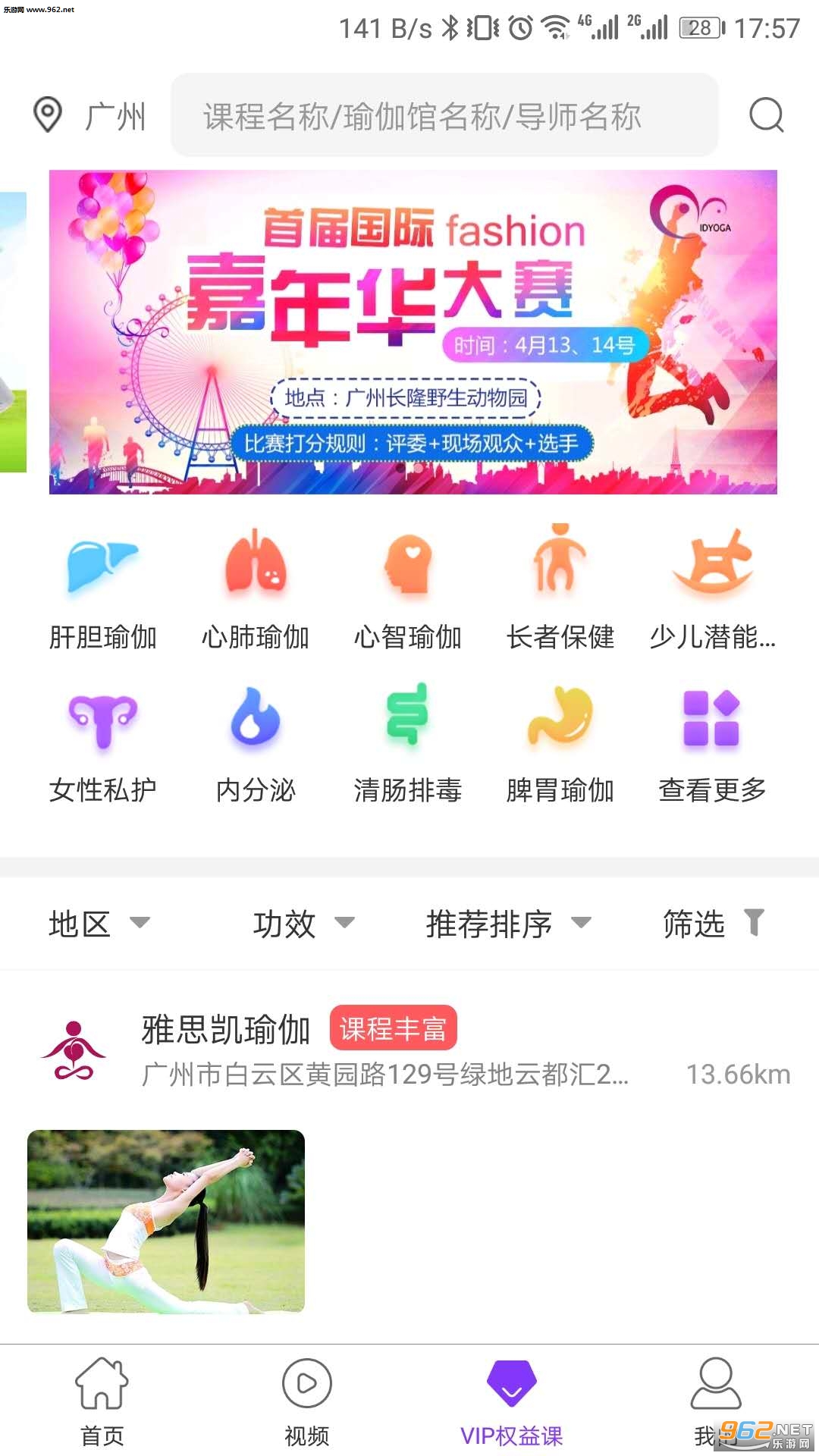Choose the 少儿潜能 category
The width and height of the screenshot is (819, 1456).
pos(712,588)
